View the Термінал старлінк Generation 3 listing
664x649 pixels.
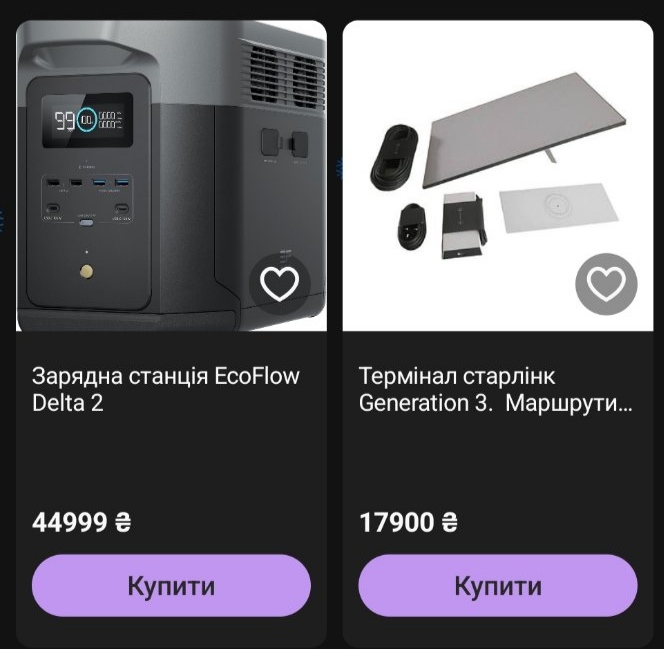(495, 390)
